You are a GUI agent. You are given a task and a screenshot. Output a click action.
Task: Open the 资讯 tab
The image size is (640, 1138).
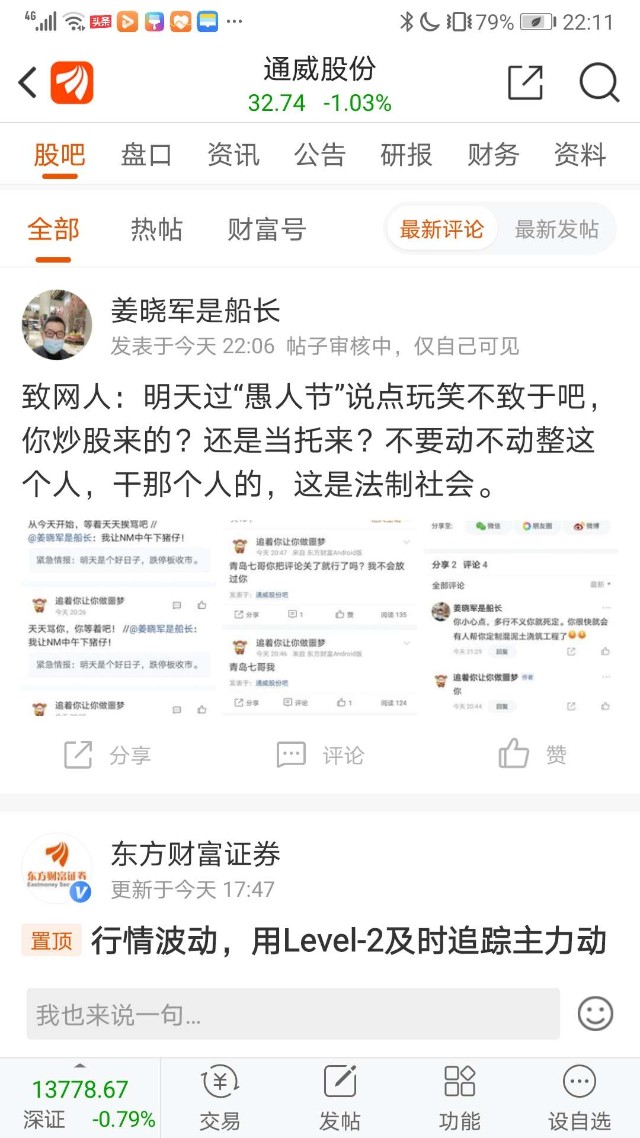pos(233,155)
